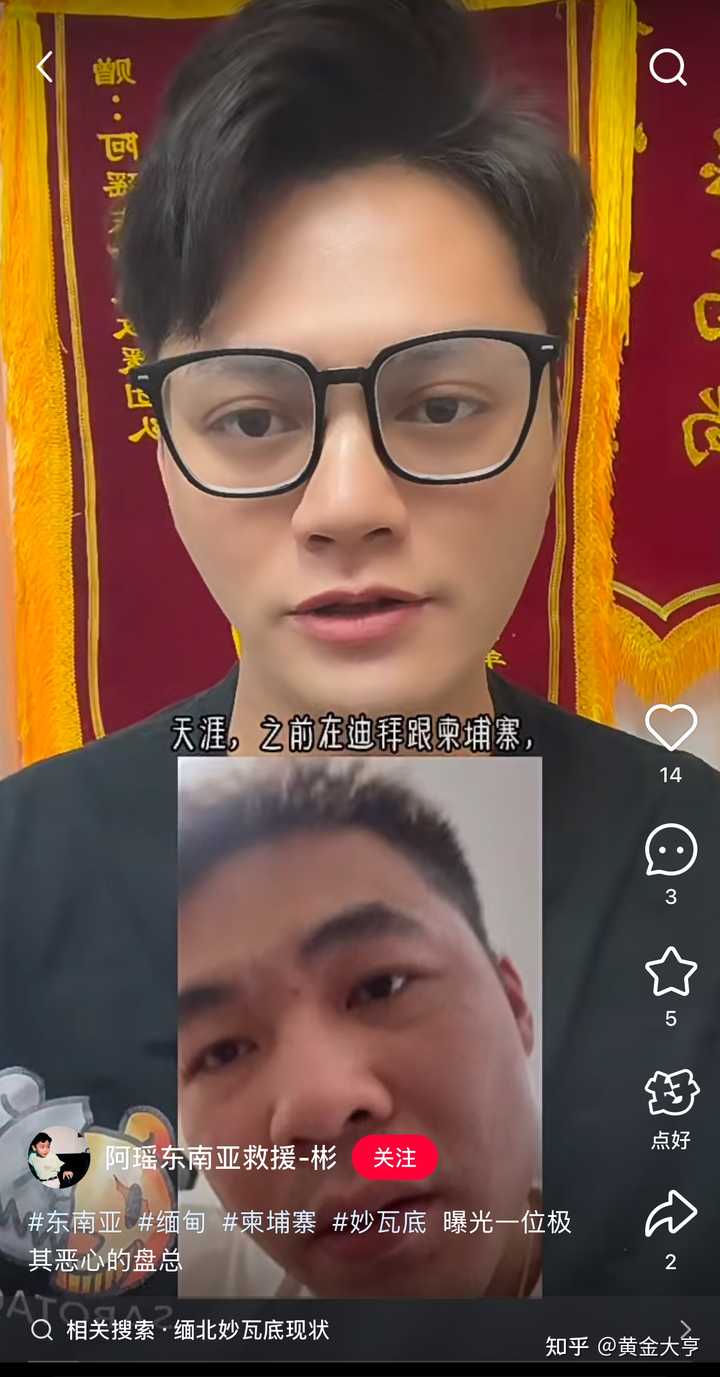
Task: Open search with the magnifier icon
Action: 667,68
